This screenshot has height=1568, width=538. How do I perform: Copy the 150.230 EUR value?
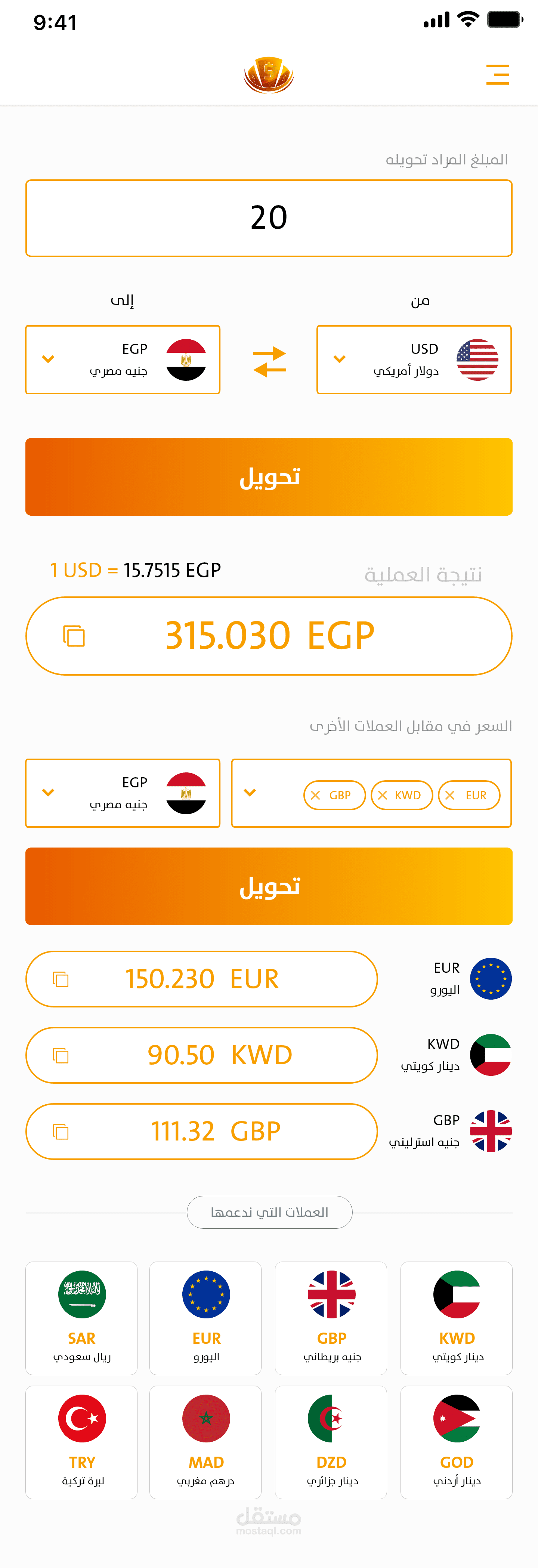(x=61, y=979)
